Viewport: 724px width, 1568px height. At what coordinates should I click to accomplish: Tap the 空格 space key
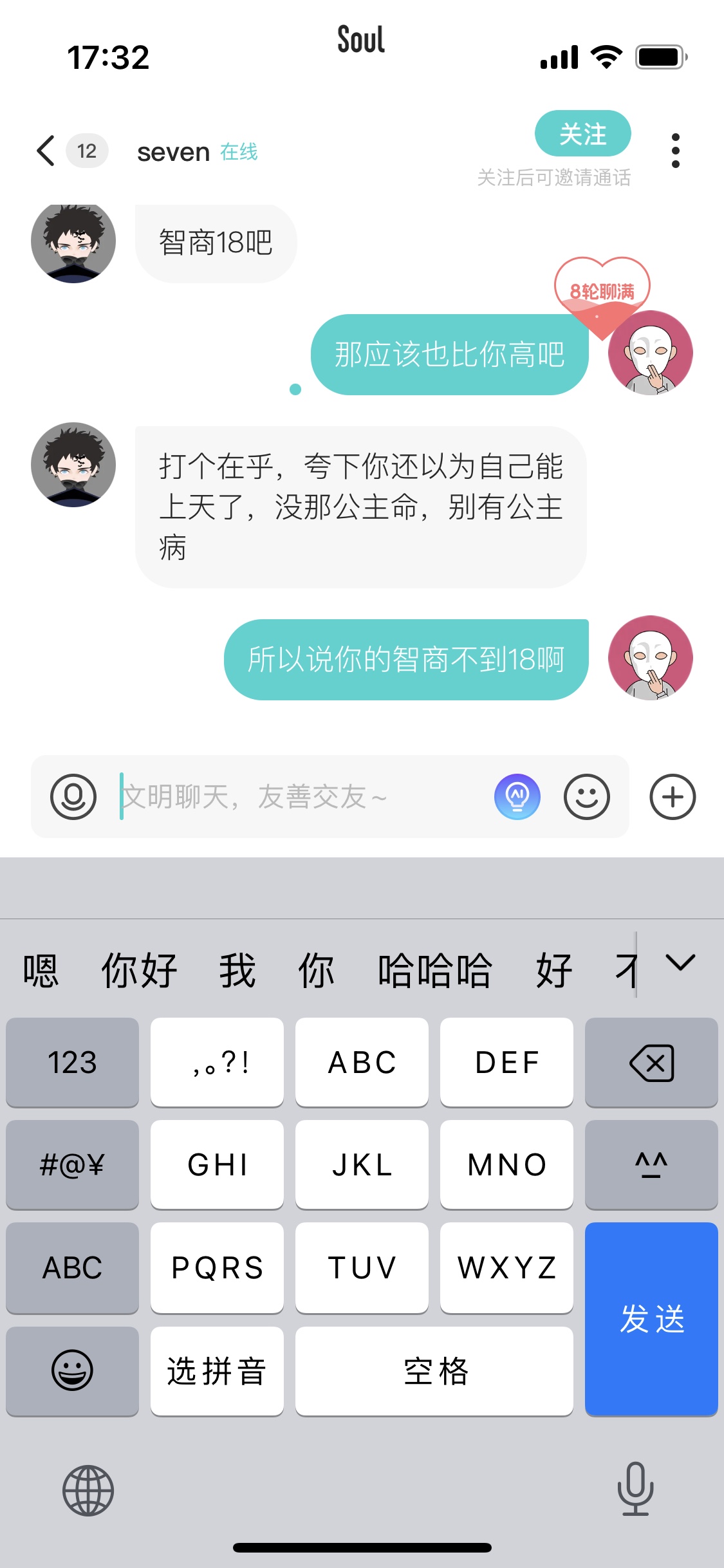(434, 1371)
